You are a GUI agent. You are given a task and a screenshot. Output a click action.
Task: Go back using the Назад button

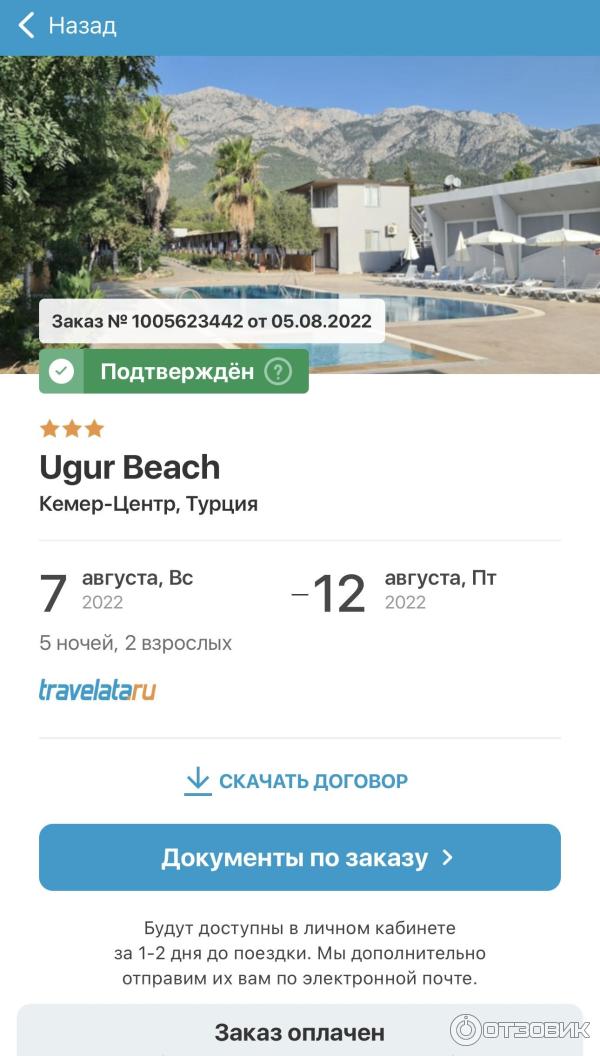click(x=68, y=26)
